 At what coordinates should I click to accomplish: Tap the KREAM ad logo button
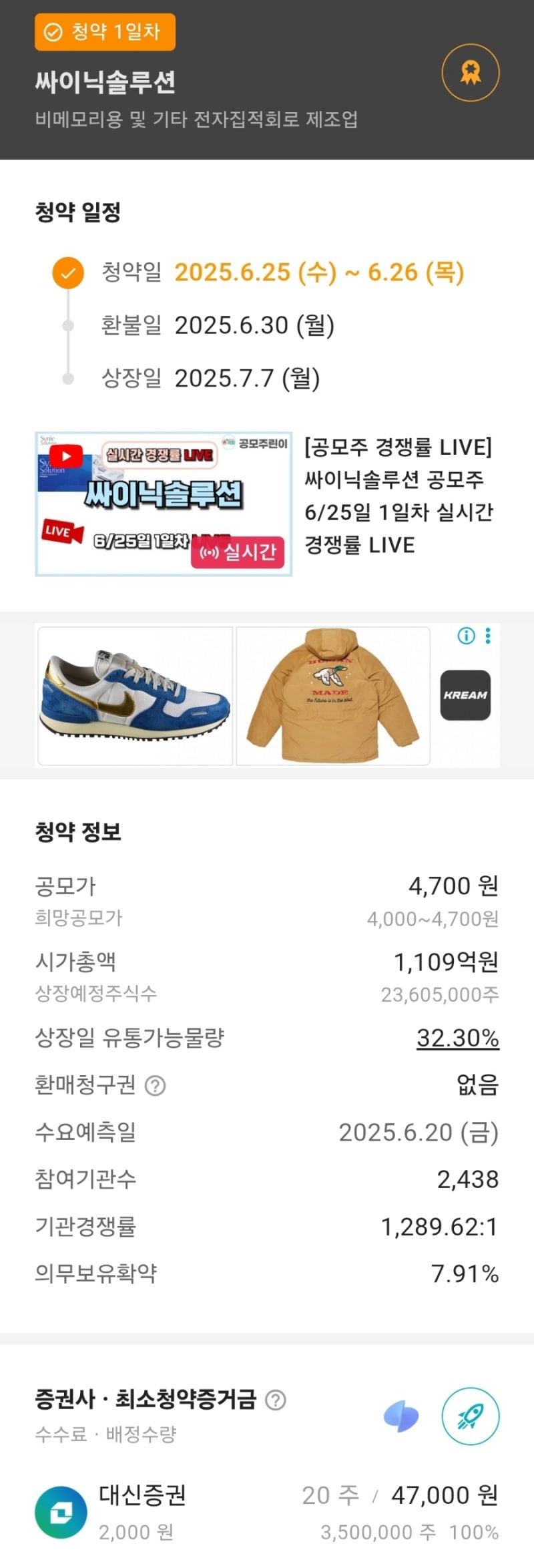click(465, 695)
